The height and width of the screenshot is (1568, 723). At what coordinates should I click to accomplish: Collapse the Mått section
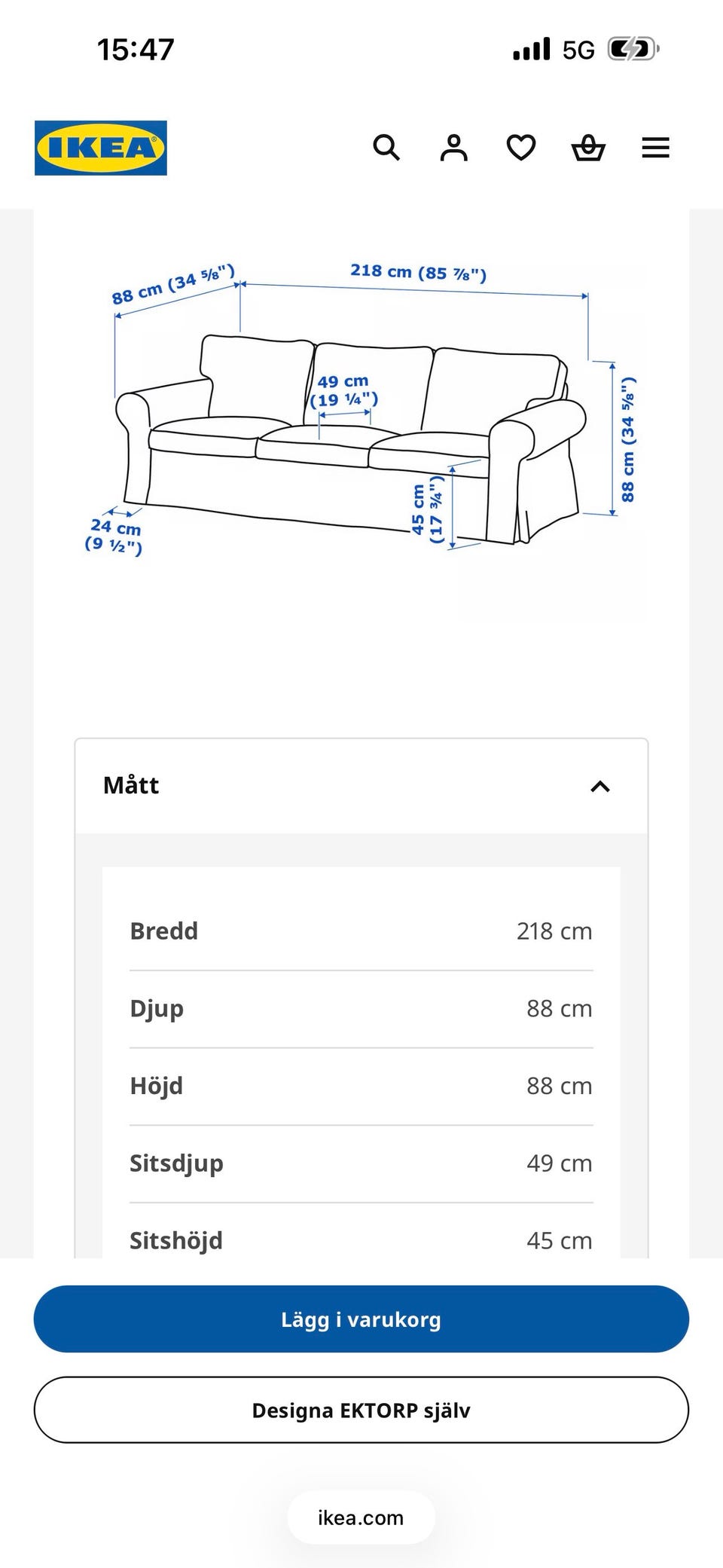click(361, 786)
